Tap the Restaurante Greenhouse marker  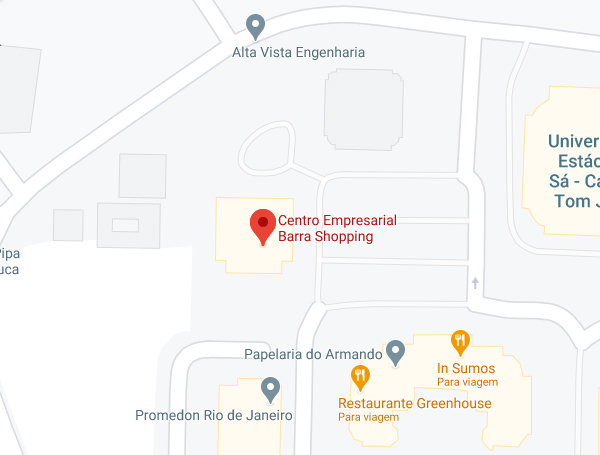coord(361,378)
